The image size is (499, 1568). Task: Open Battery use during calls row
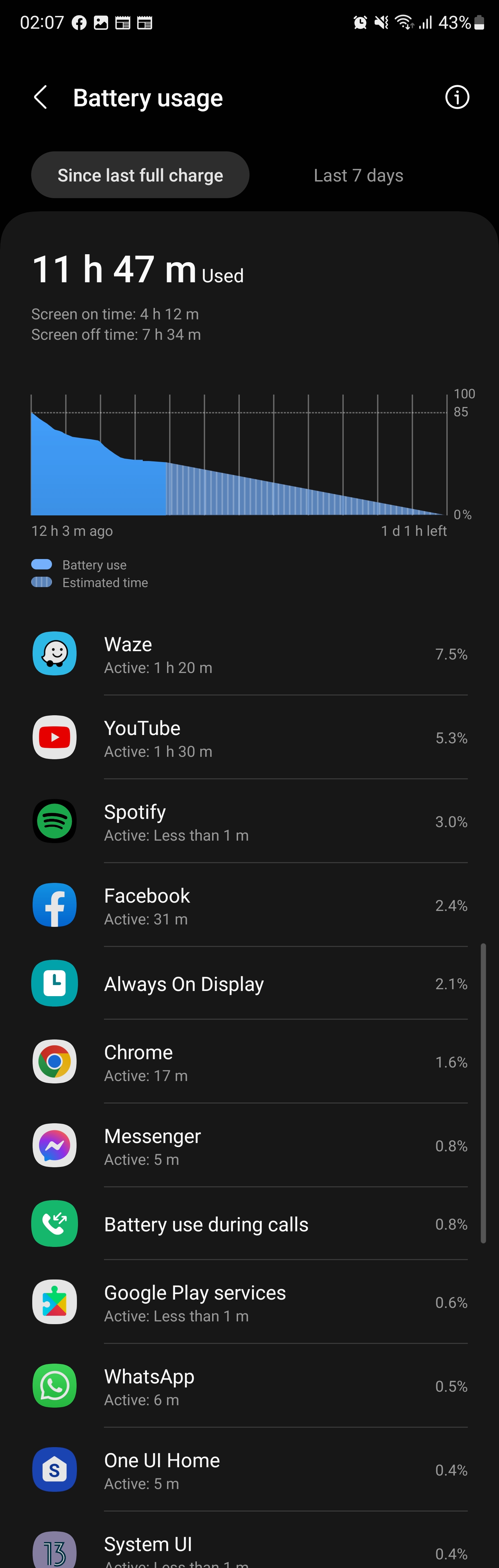click(250, 1225)
